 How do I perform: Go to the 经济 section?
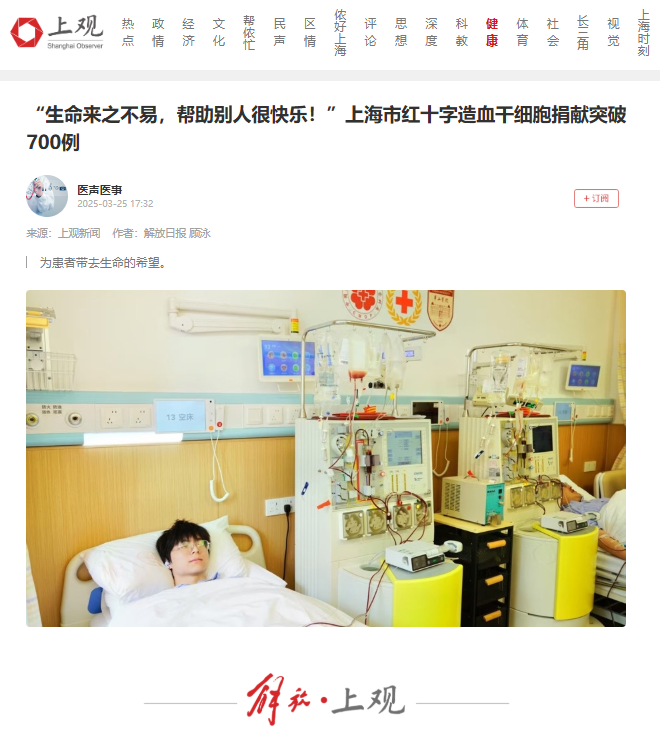pos(188,32)
